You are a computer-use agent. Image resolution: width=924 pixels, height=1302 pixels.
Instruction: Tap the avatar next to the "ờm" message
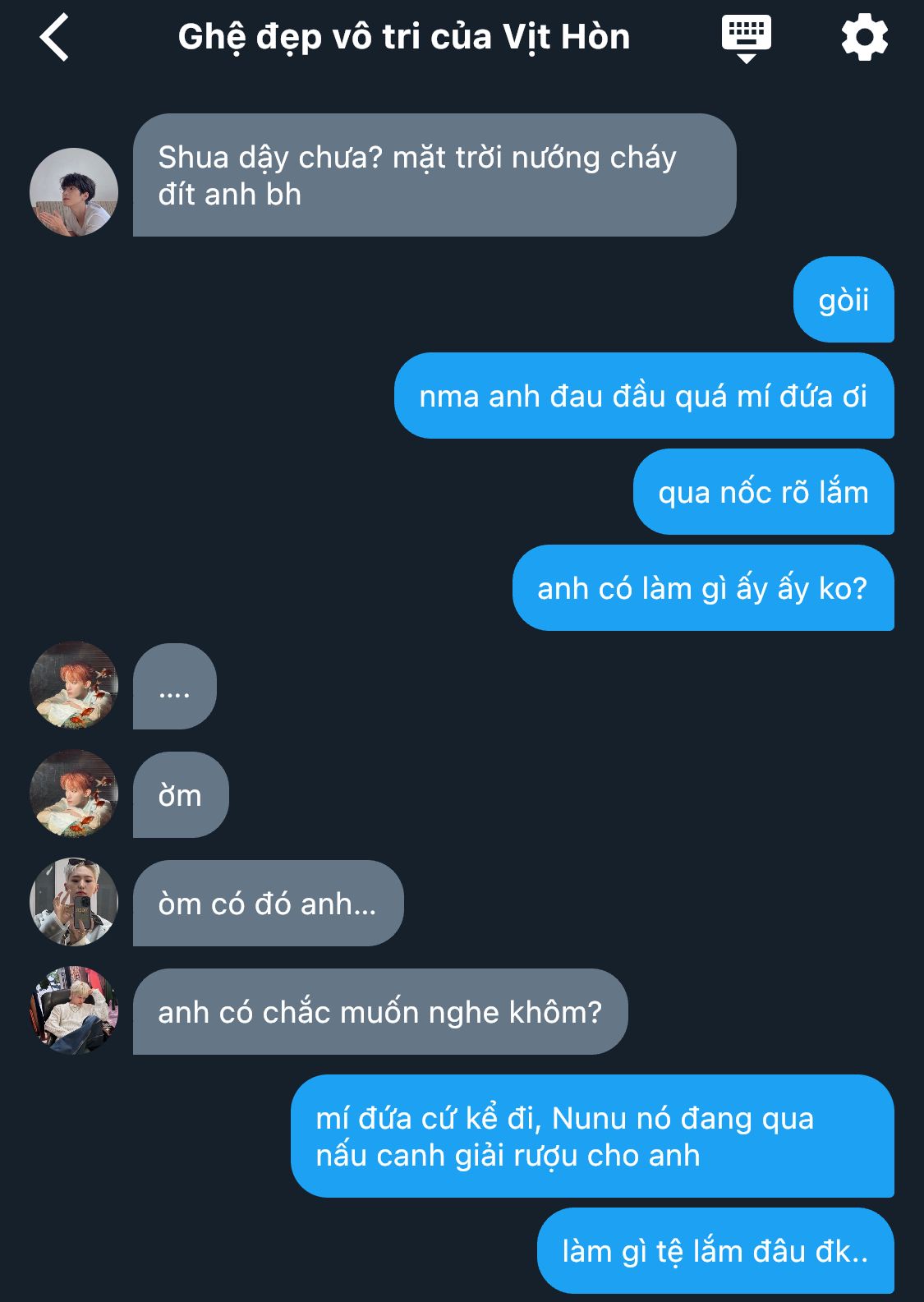pyautogui.click(x=74, y=794)
